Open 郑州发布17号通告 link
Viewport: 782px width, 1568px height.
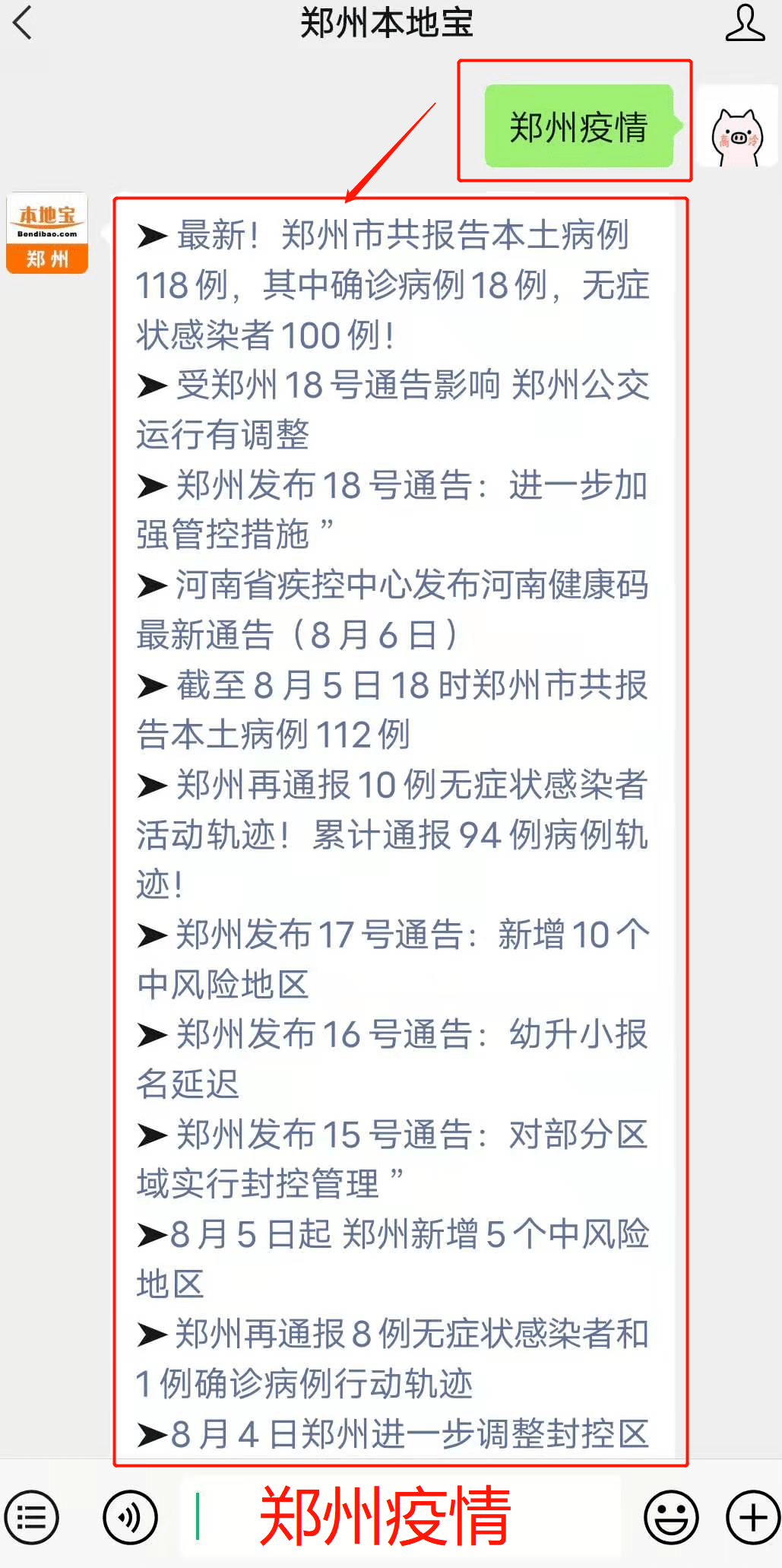(x=393, y=959)
